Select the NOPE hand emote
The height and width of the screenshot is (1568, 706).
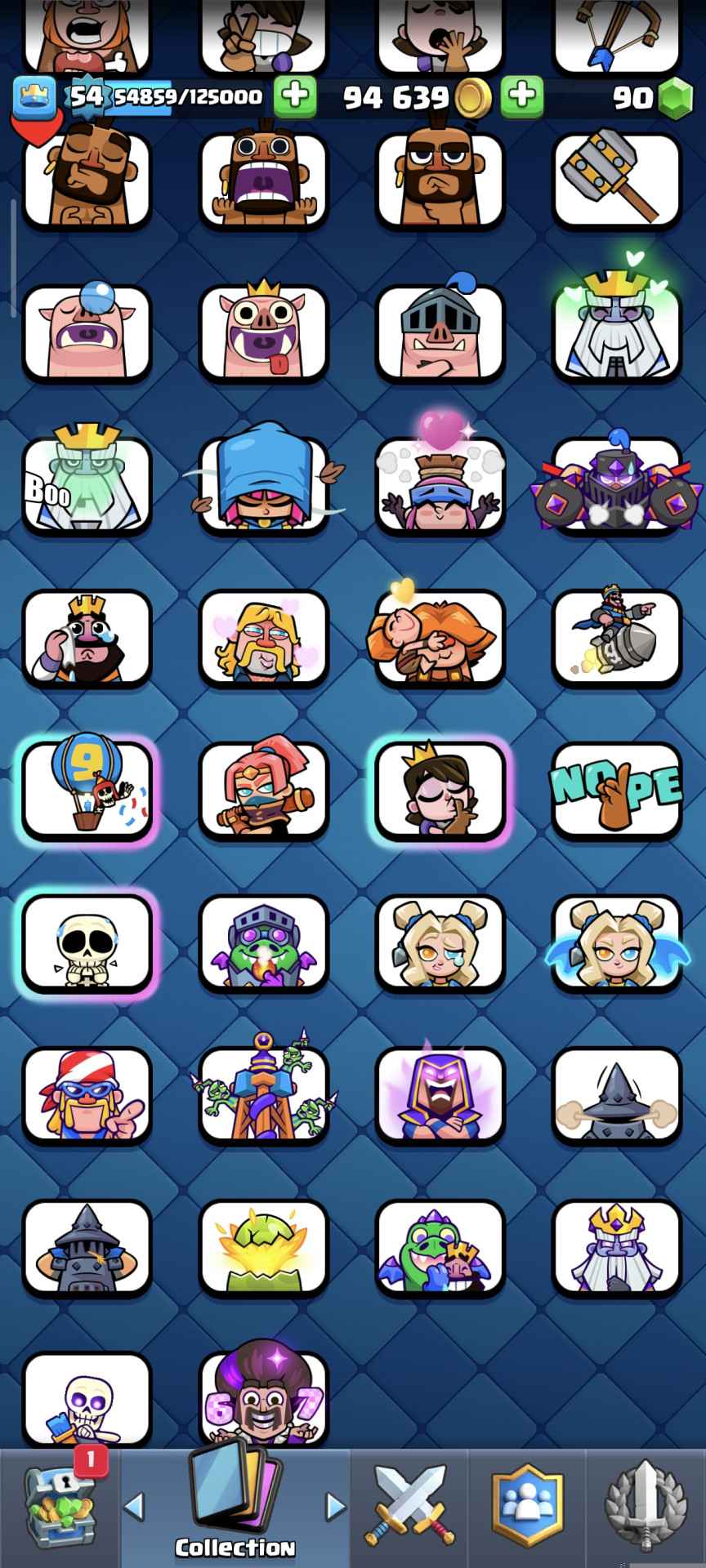pyautogui.click(x=617, y=789)
